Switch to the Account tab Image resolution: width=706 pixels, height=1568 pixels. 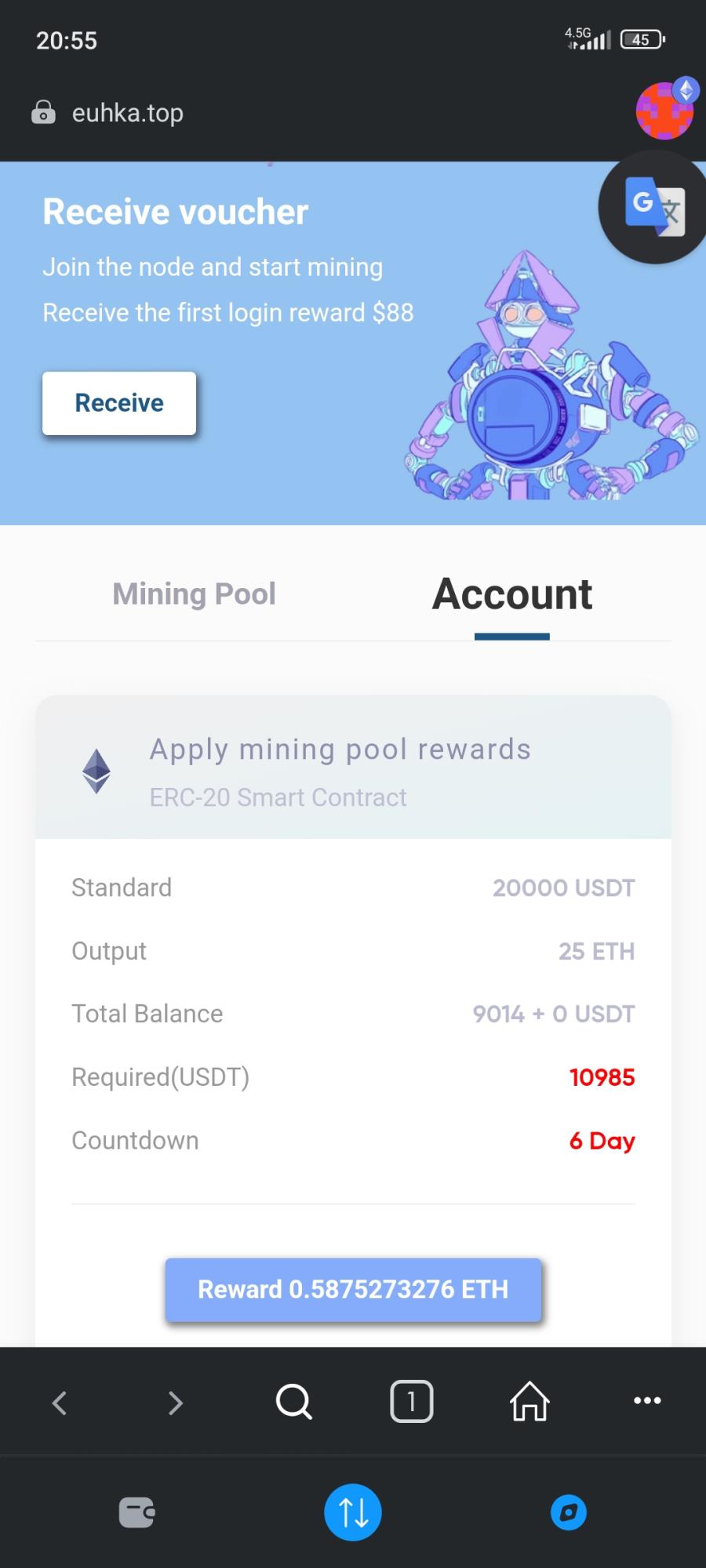[512, 593]
